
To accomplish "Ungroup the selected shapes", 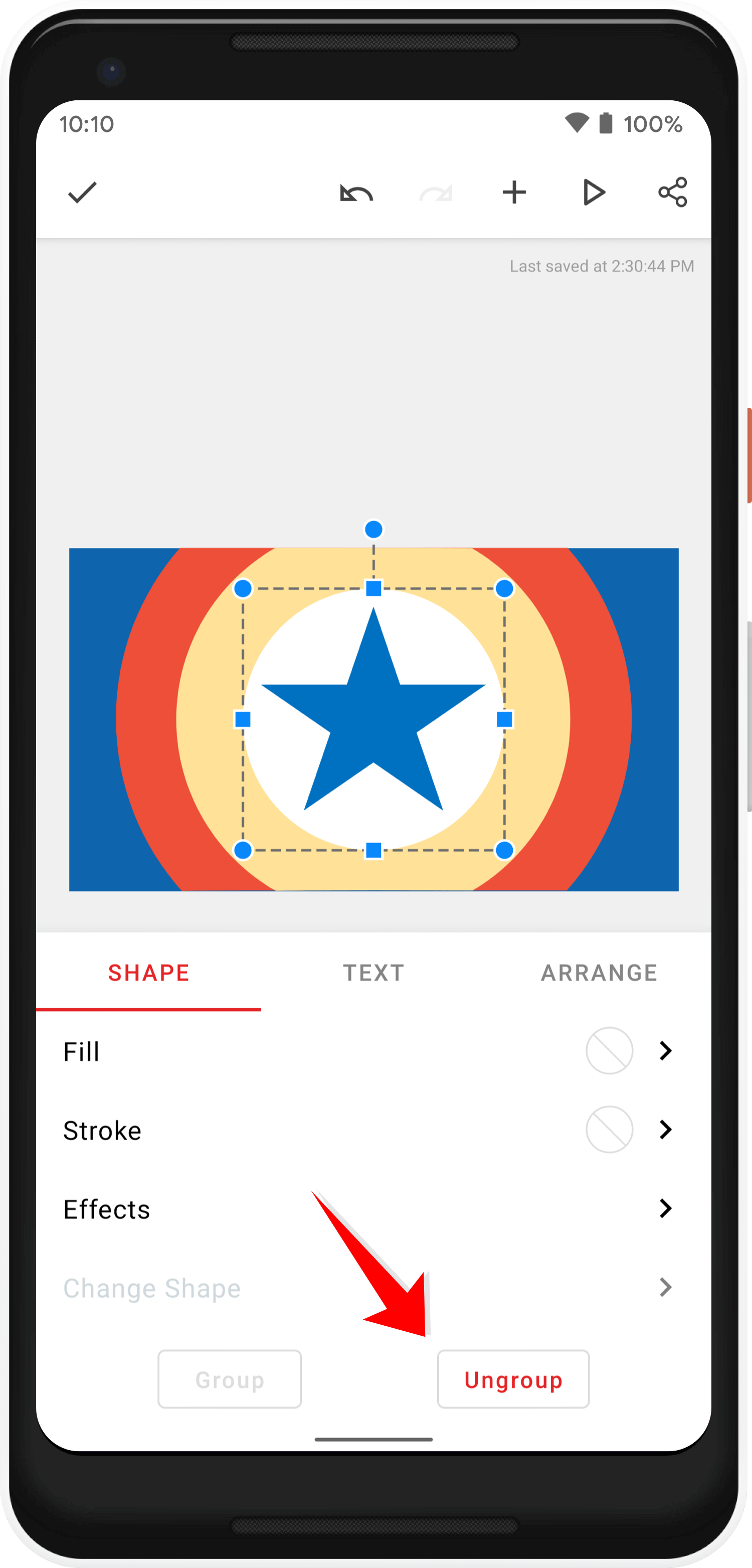I will pyautogui.click(x=513, y=1379).
